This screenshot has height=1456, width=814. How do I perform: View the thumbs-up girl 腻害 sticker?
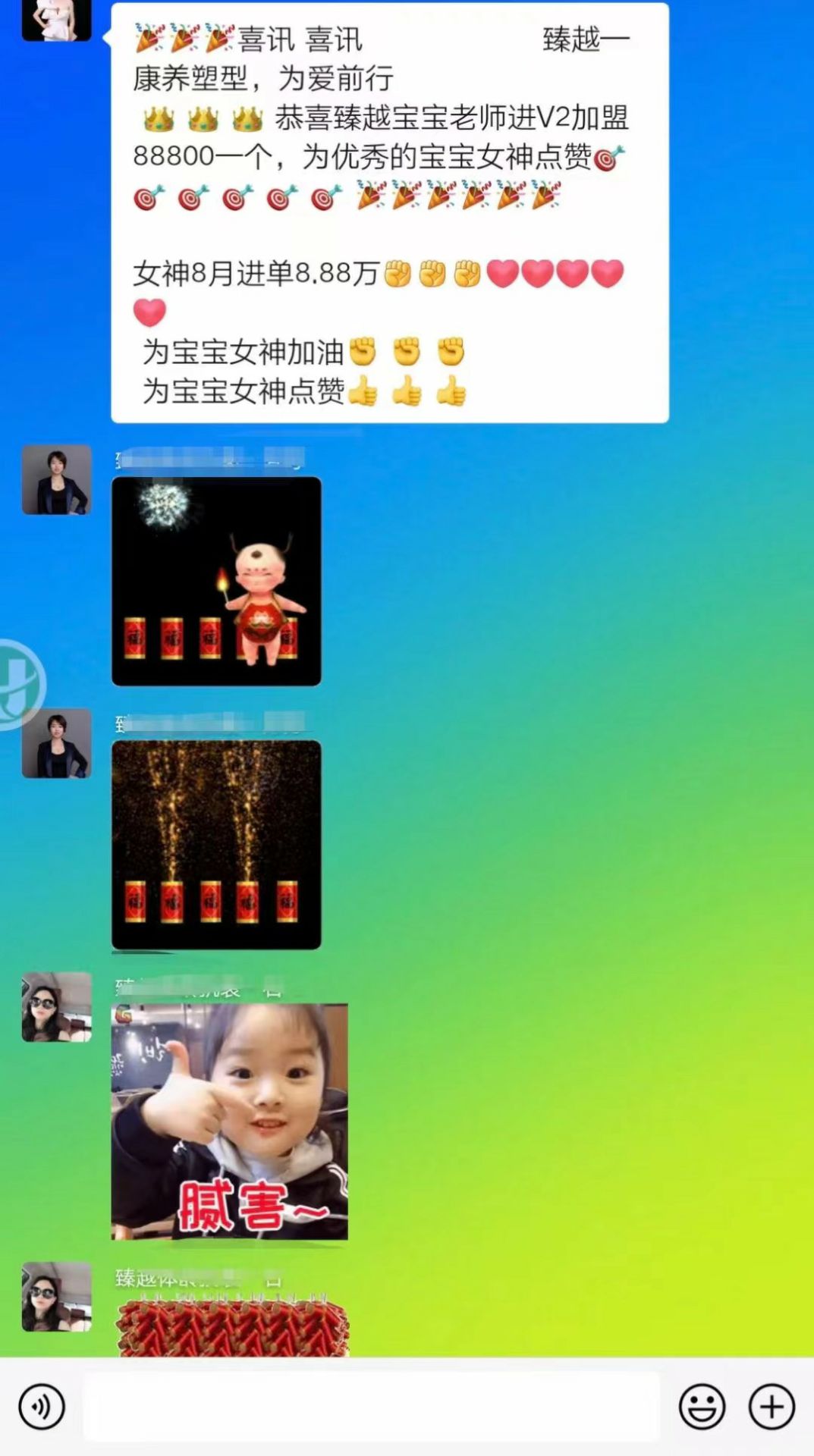(229, 1122)
